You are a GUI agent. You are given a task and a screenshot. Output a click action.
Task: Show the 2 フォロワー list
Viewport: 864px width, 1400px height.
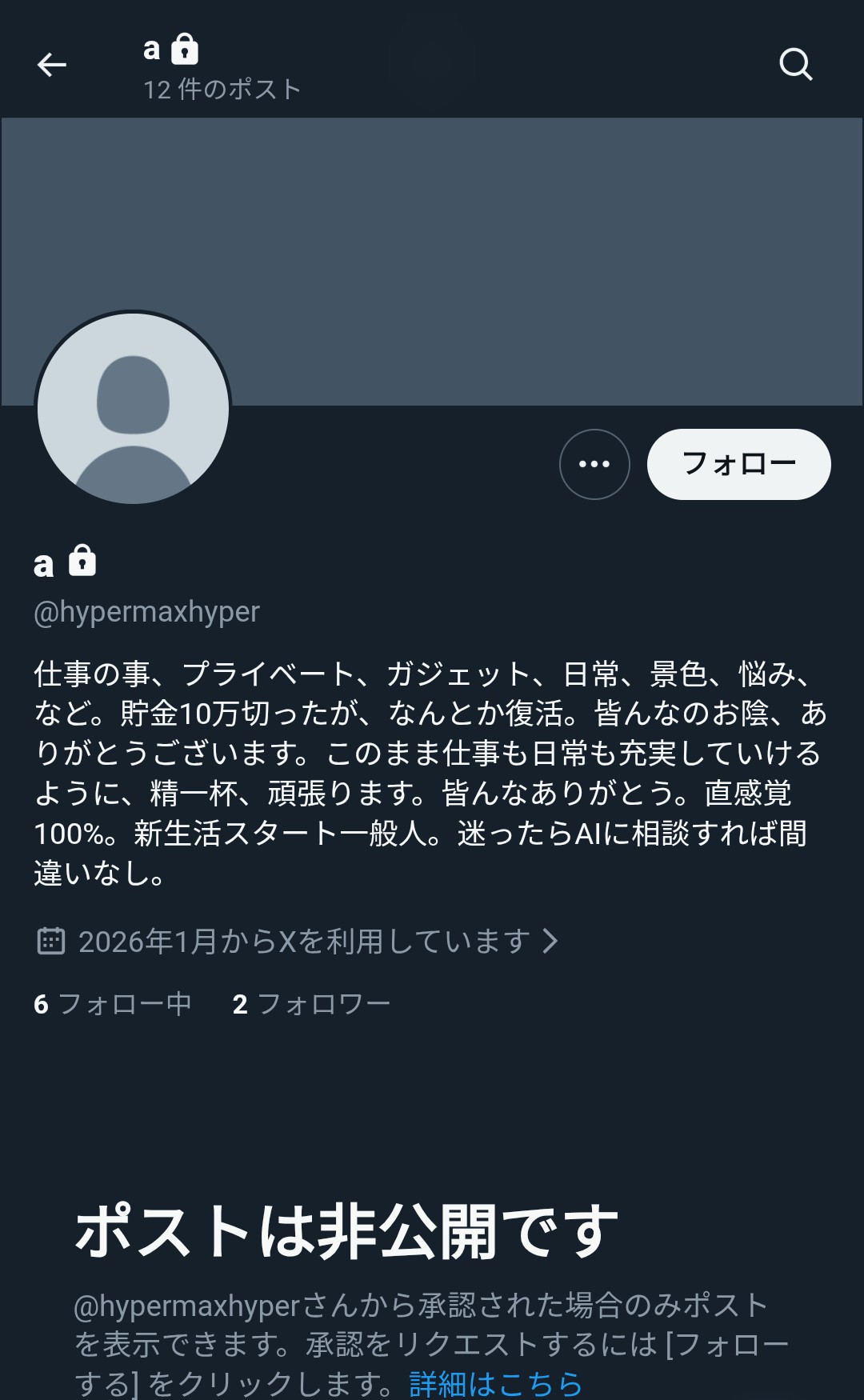(311, 1004)
